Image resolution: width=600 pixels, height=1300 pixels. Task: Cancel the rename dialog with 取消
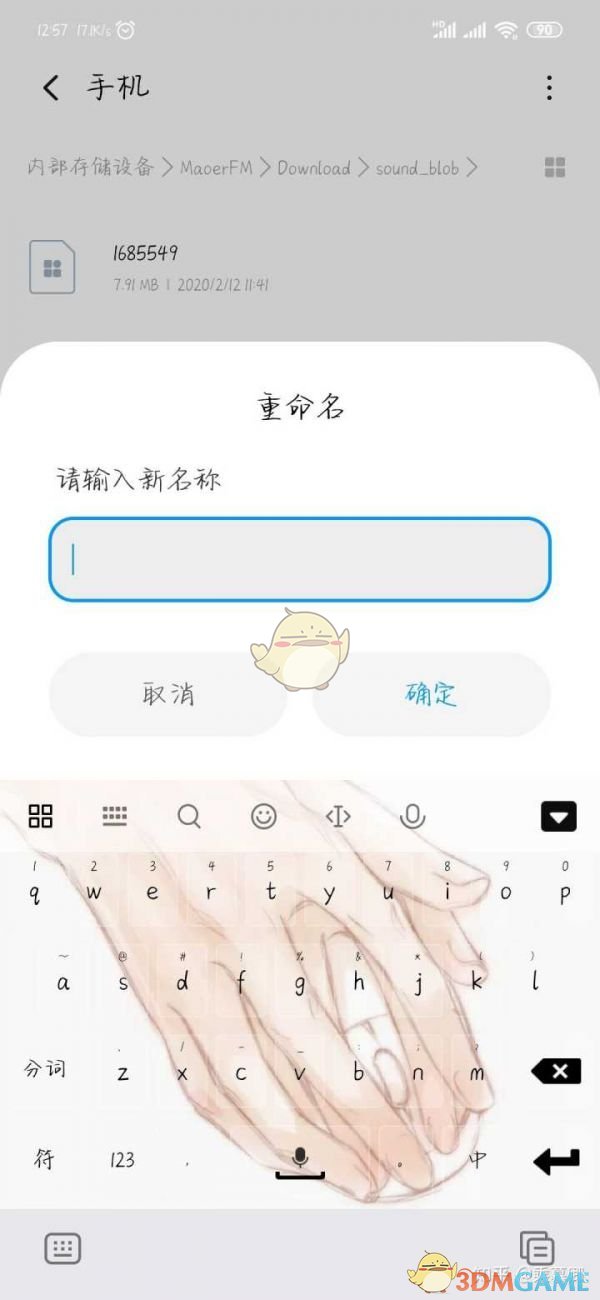(x=168, y=694)
